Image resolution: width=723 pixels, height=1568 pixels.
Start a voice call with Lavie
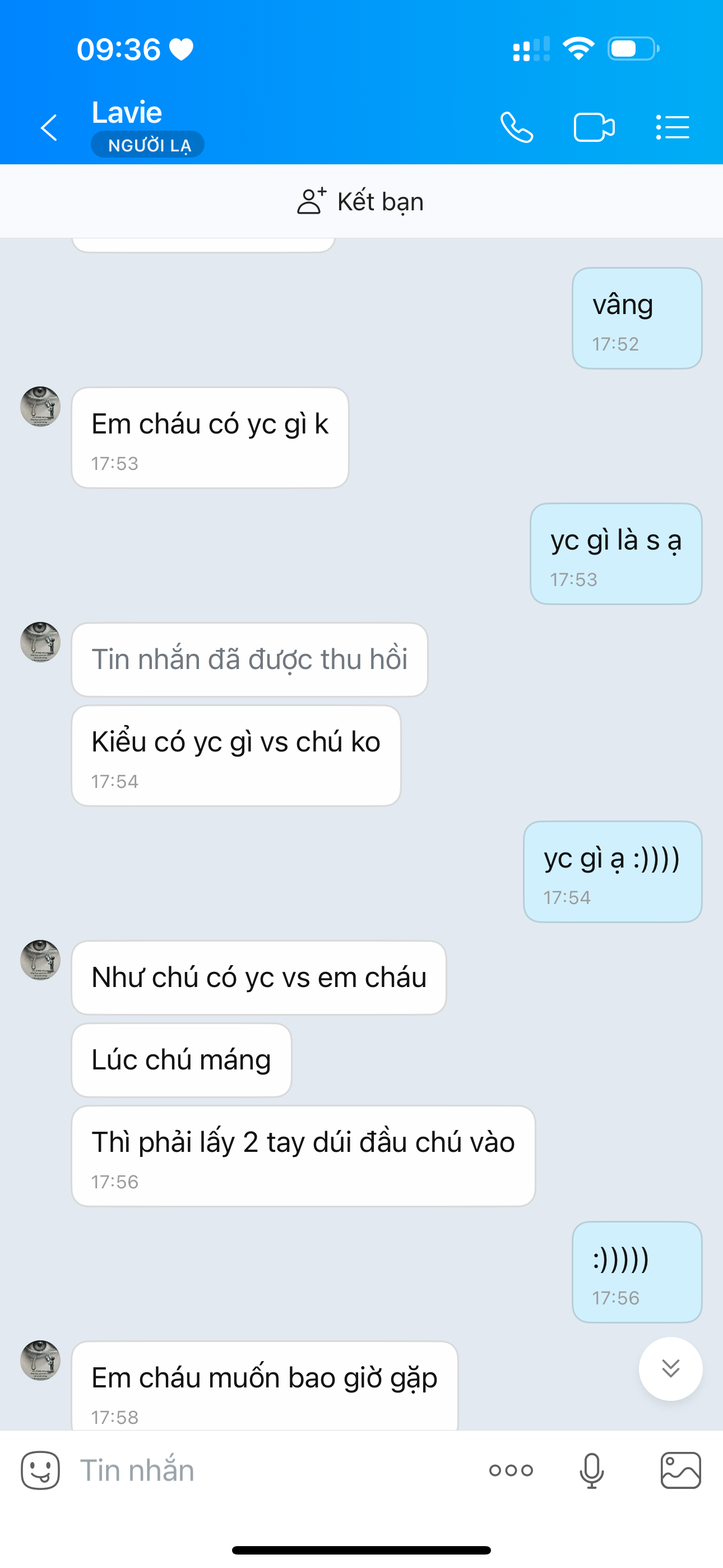[x=517, y=128]
